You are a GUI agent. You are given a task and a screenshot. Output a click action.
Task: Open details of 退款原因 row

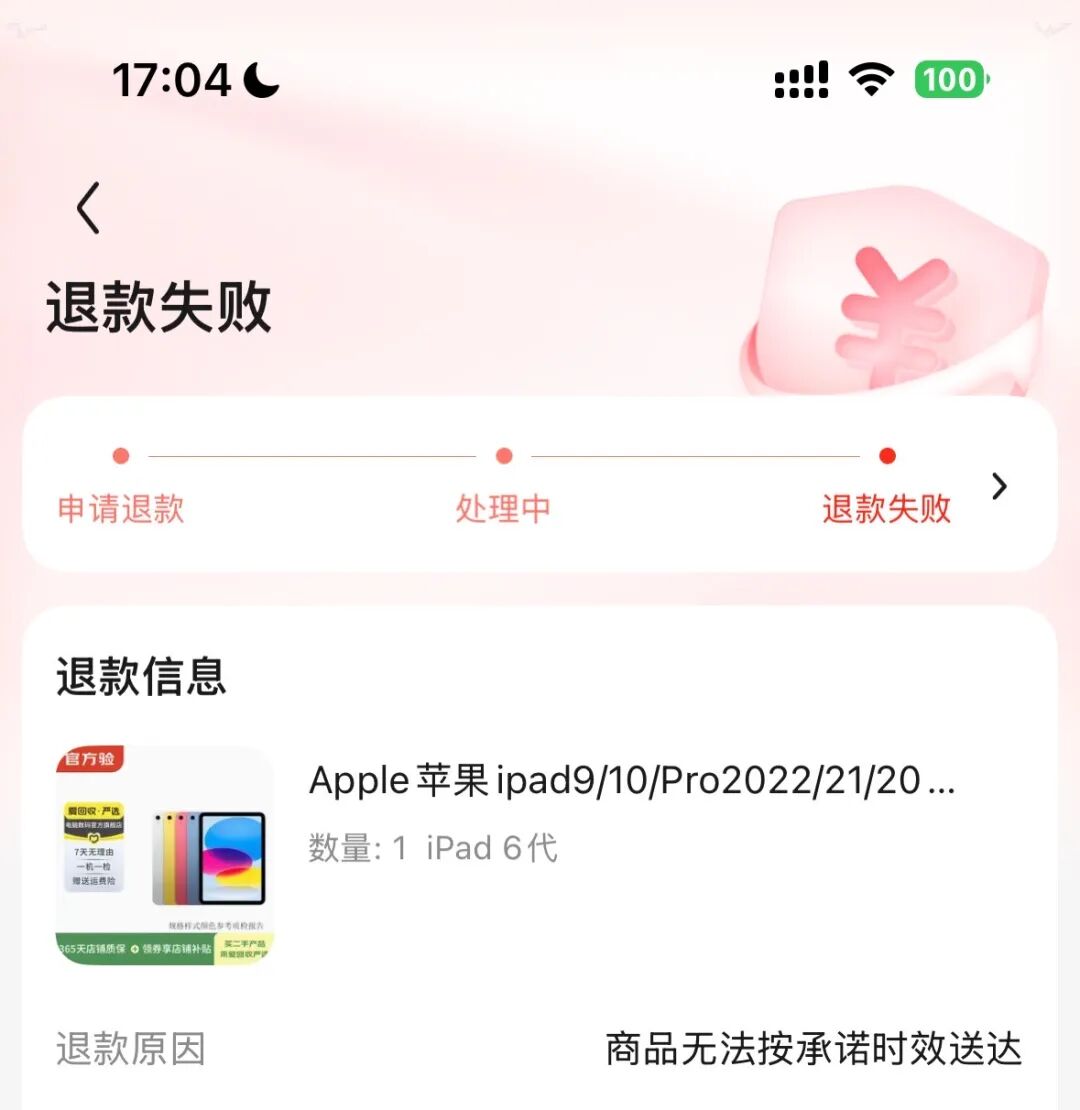click(x=131, y=1050)
